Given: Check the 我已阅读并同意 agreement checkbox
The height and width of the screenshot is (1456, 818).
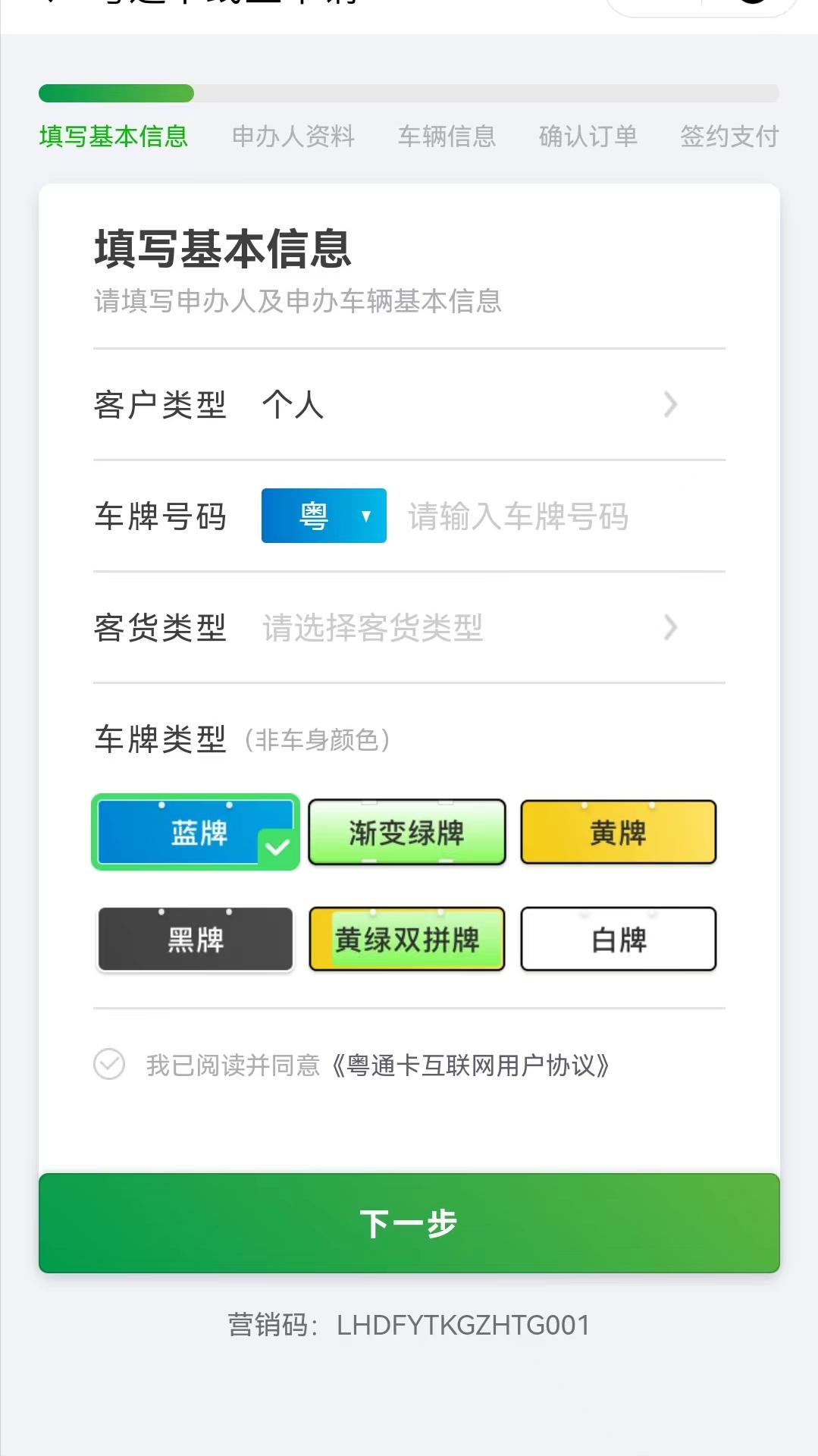Looking at the screenshot, I should click(108, 1065).
